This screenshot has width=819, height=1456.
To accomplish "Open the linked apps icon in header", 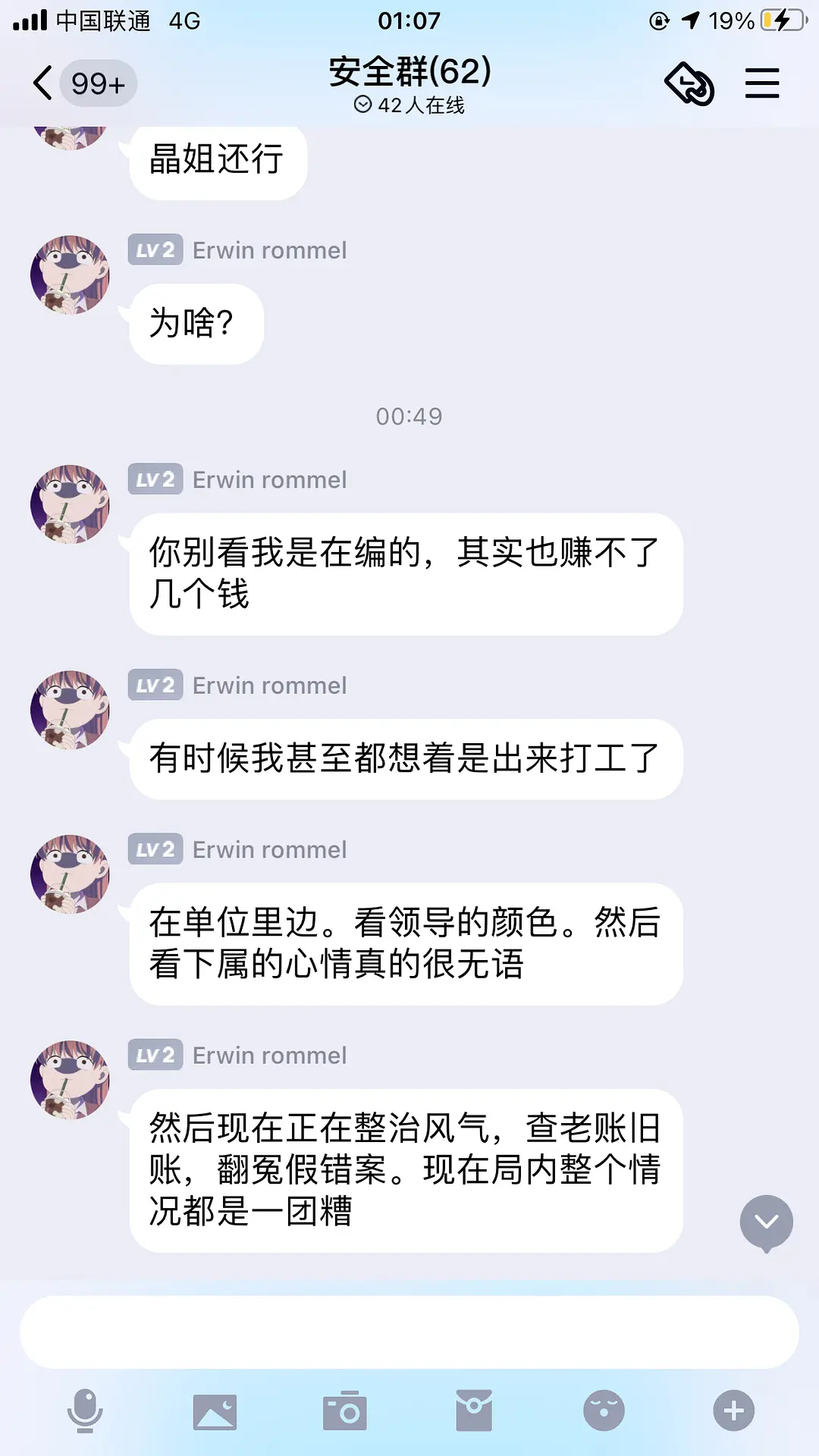I will pyautogui.click(x=689, y=83).
